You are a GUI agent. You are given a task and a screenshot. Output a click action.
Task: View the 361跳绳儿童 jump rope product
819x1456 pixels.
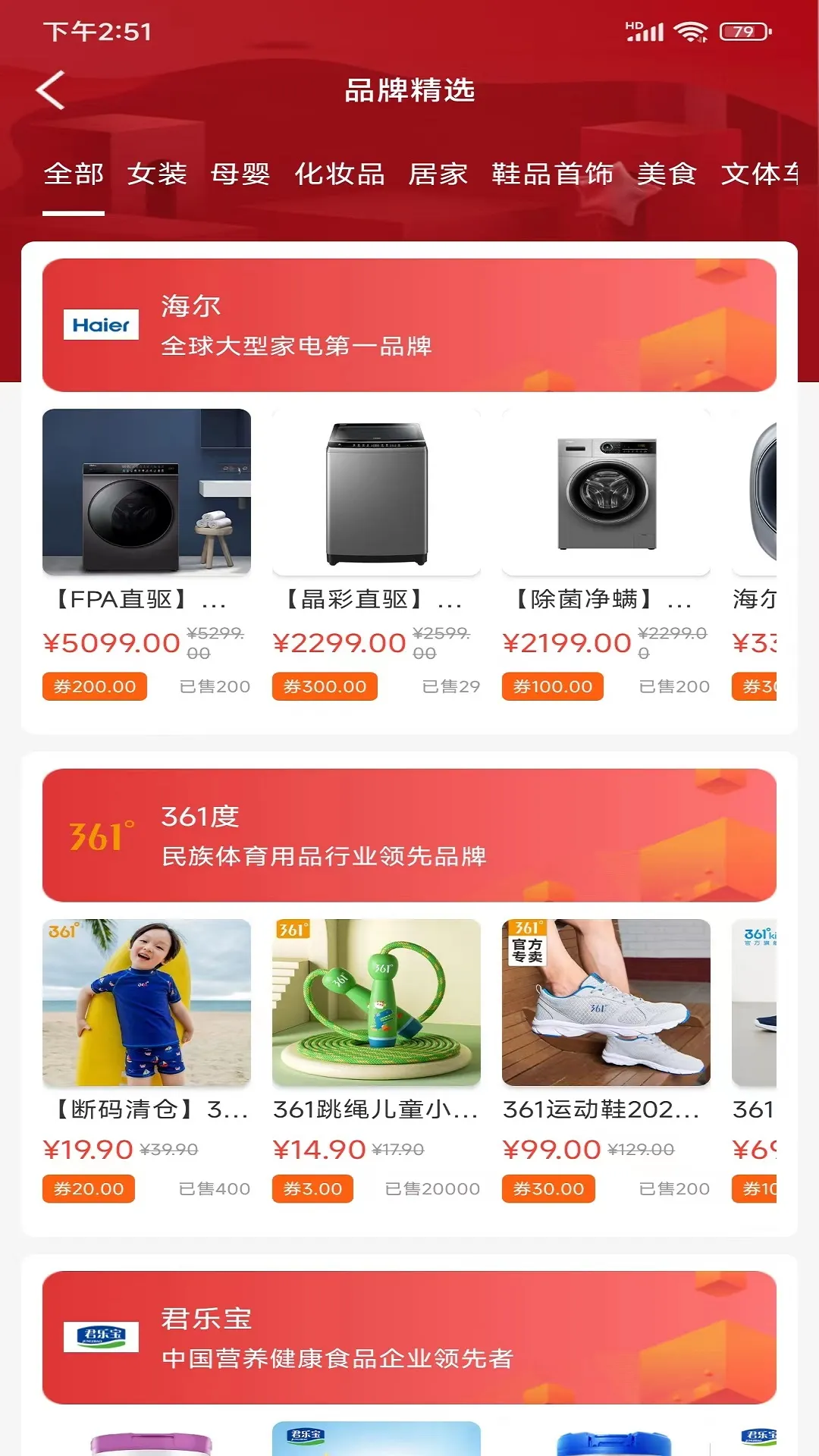point(376,1003)
